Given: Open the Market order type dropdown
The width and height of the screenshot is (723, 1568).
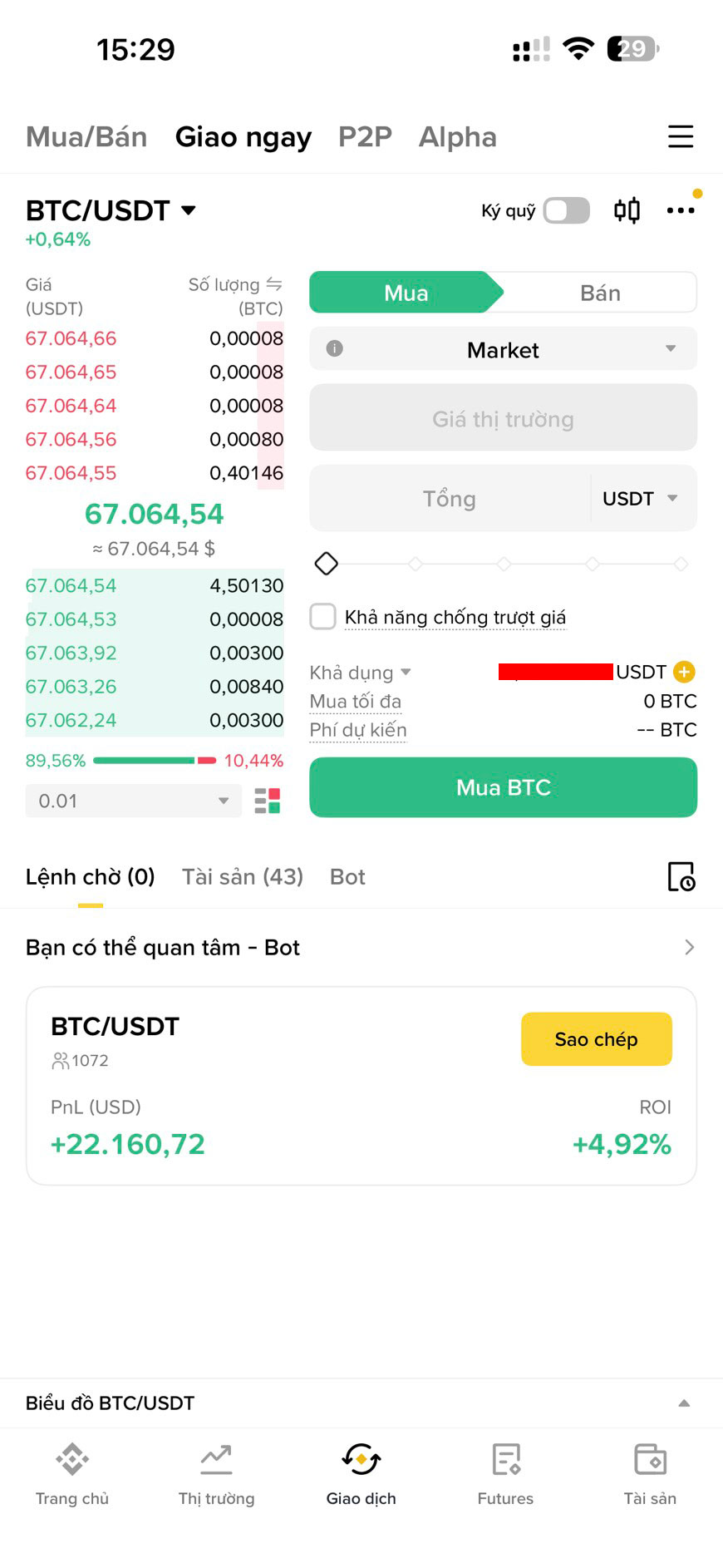Looking at the screenshot, I should [503, 349].
